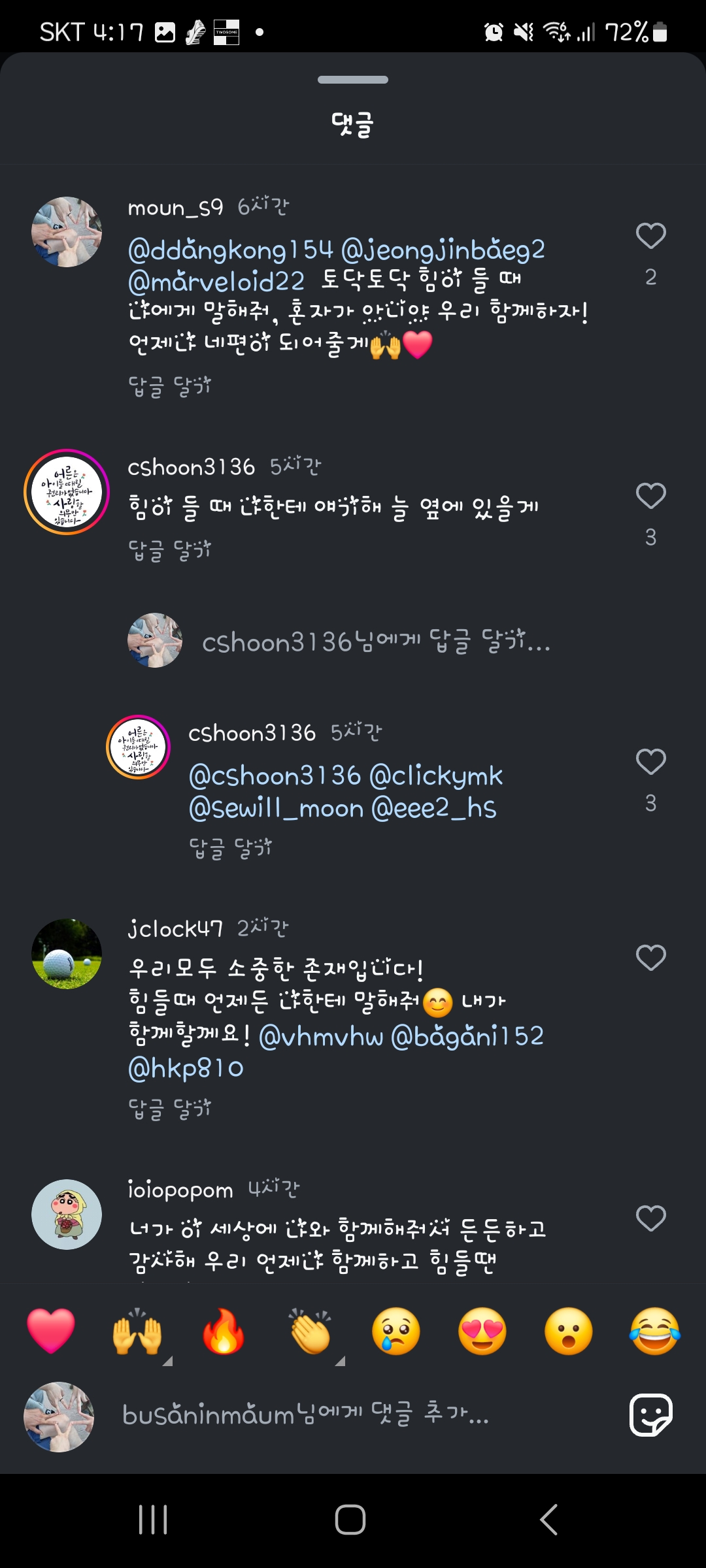Like ioiopopom's comment
Screen dimensions: 706x1568
pyautogui.click(x=650, y=1218)
